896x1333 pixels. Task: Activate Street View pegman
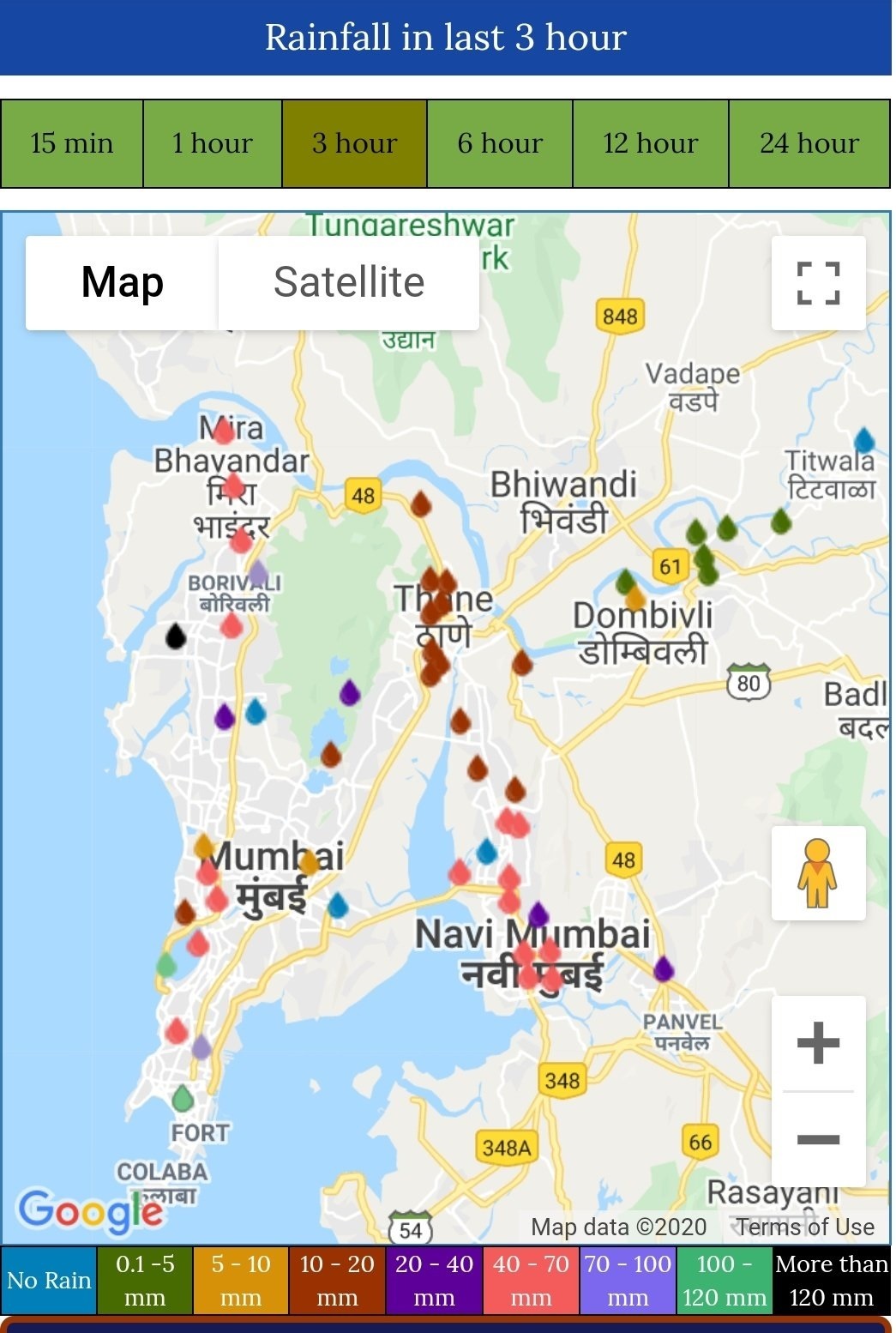coord(818,872)
